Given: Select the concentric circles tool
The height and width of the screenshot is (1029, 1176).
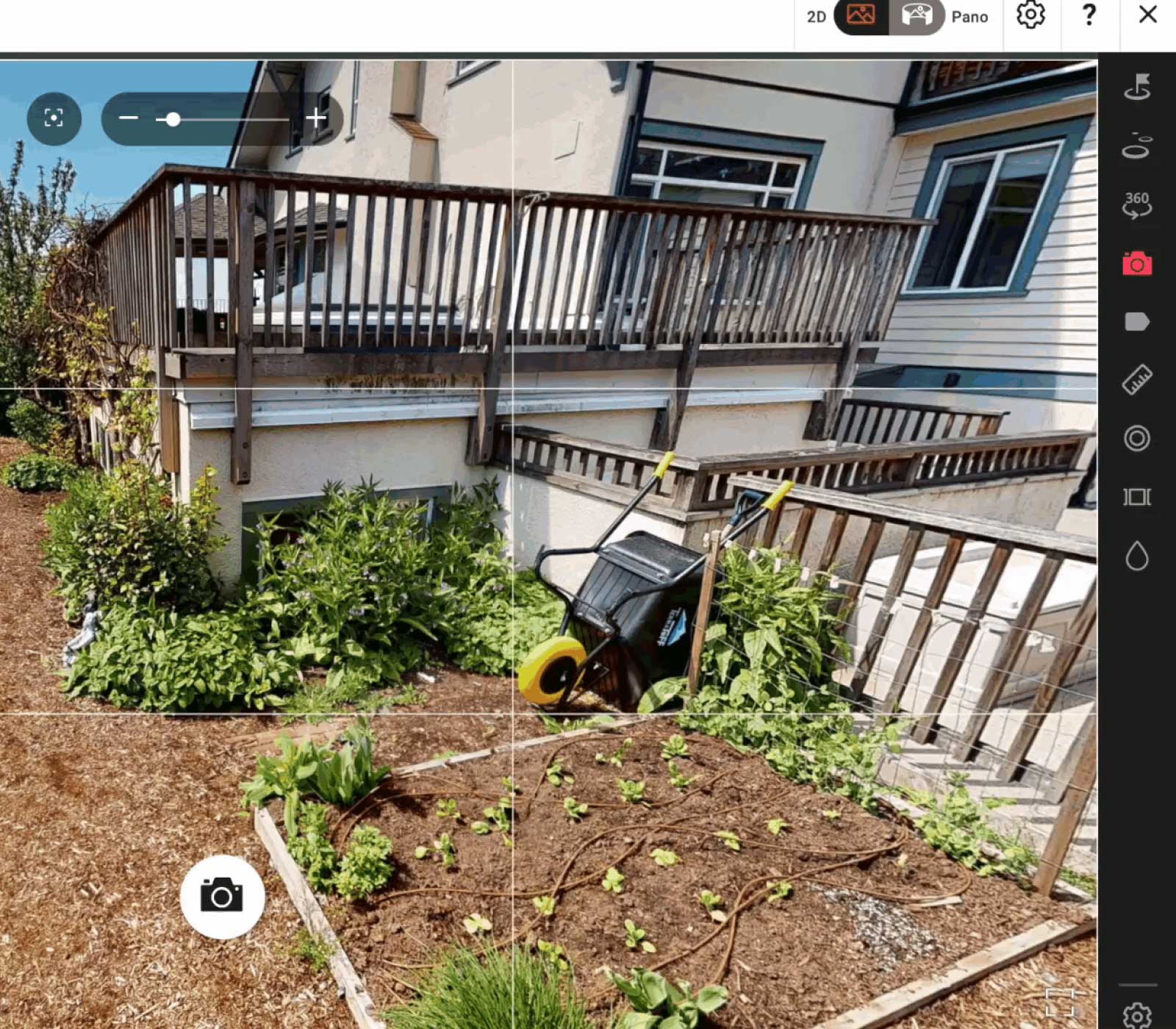Looking at the screenshot, I should 1137,439.
